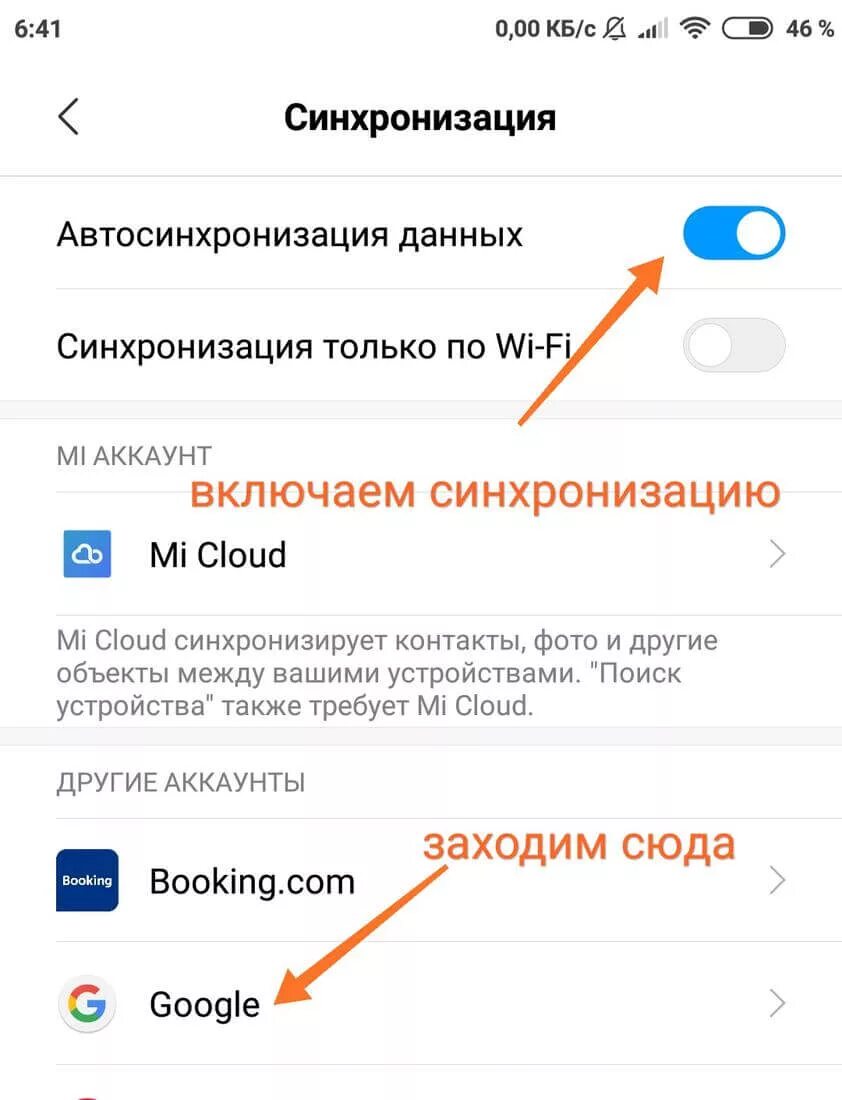Select the 'Синхронизация' screen title
The height and width of the screenshot is (1100, 842).
coord(421,116)
